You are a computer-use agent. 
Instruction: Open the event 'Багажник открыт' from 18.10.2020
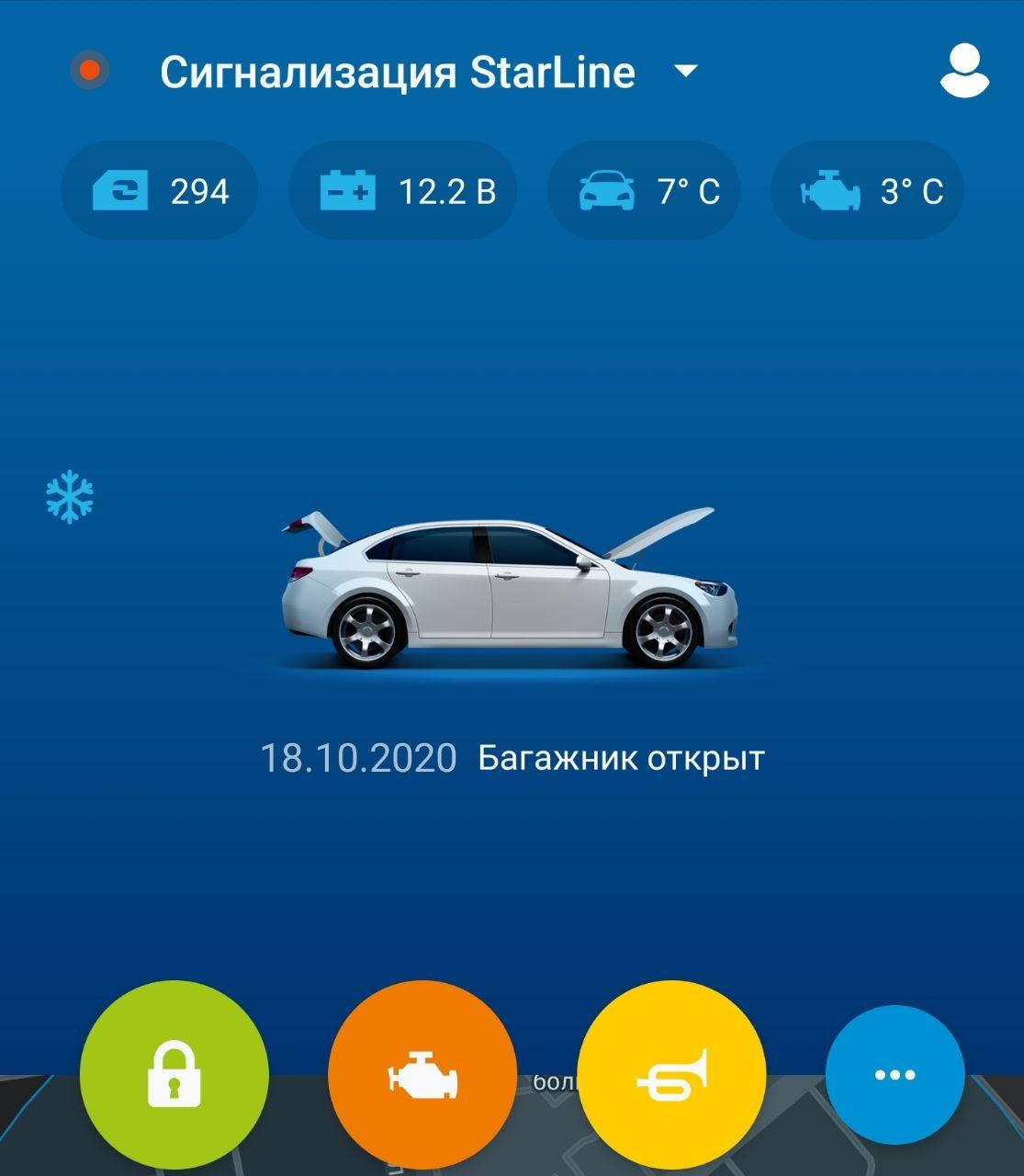(x=512, y=759)
